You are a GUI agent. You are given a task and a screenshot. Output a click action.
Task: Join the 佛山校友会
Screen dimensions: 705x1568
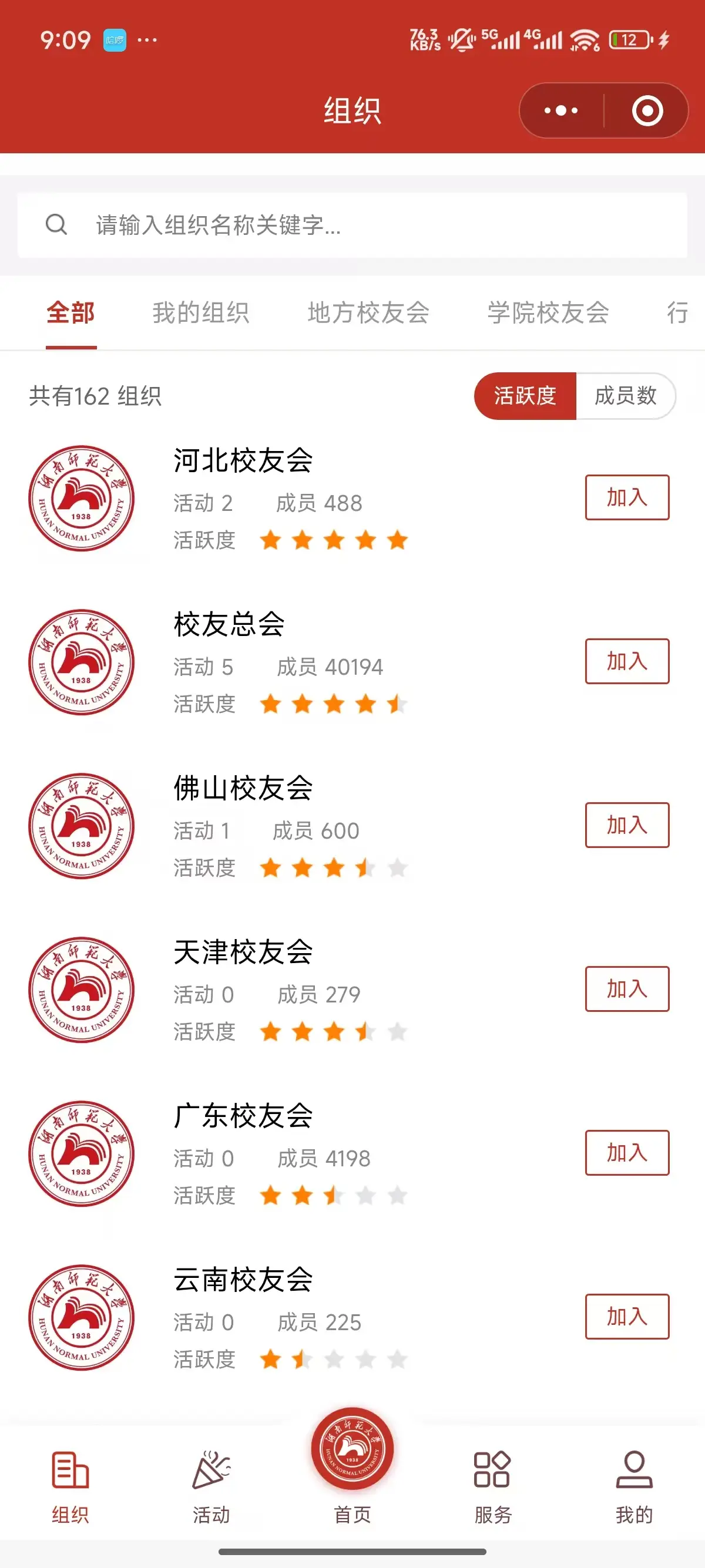627,825
